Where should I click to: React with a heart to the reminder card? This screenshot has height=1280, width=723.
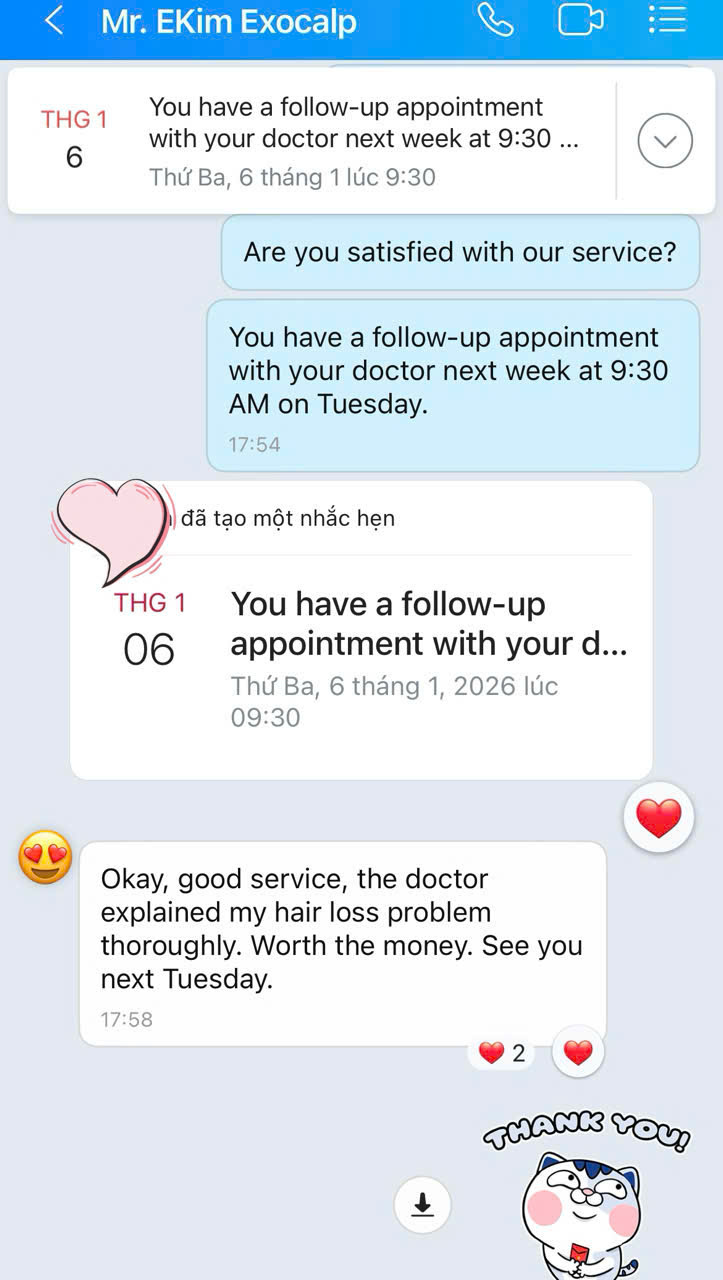[658, 817]
